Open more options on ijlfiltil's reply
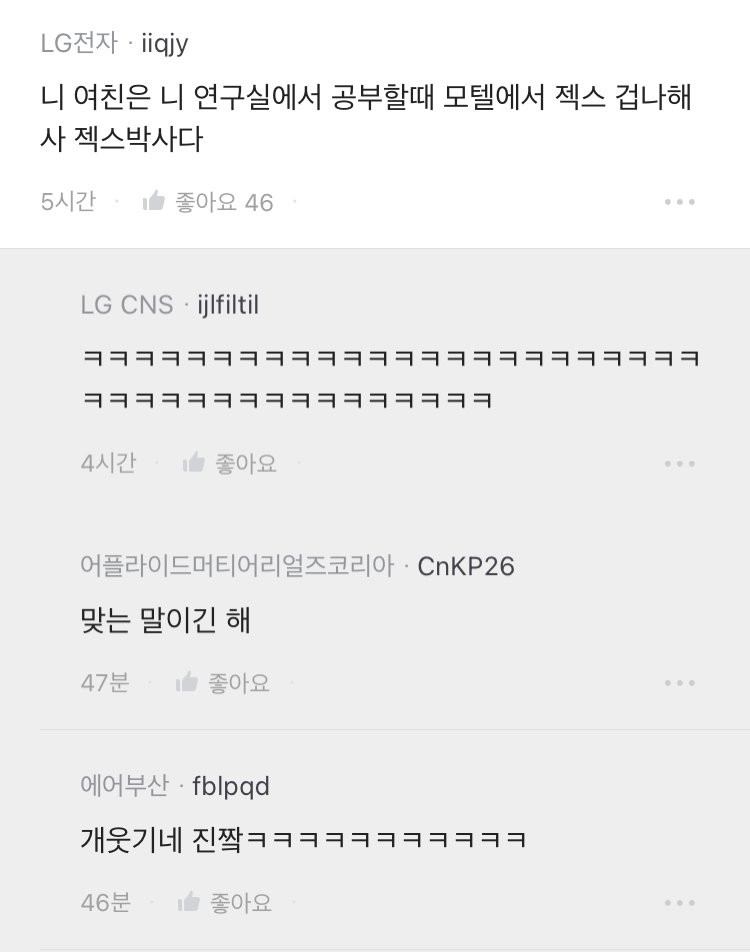Viewport: 750px width, 952px height. click(x=680, y=463)
